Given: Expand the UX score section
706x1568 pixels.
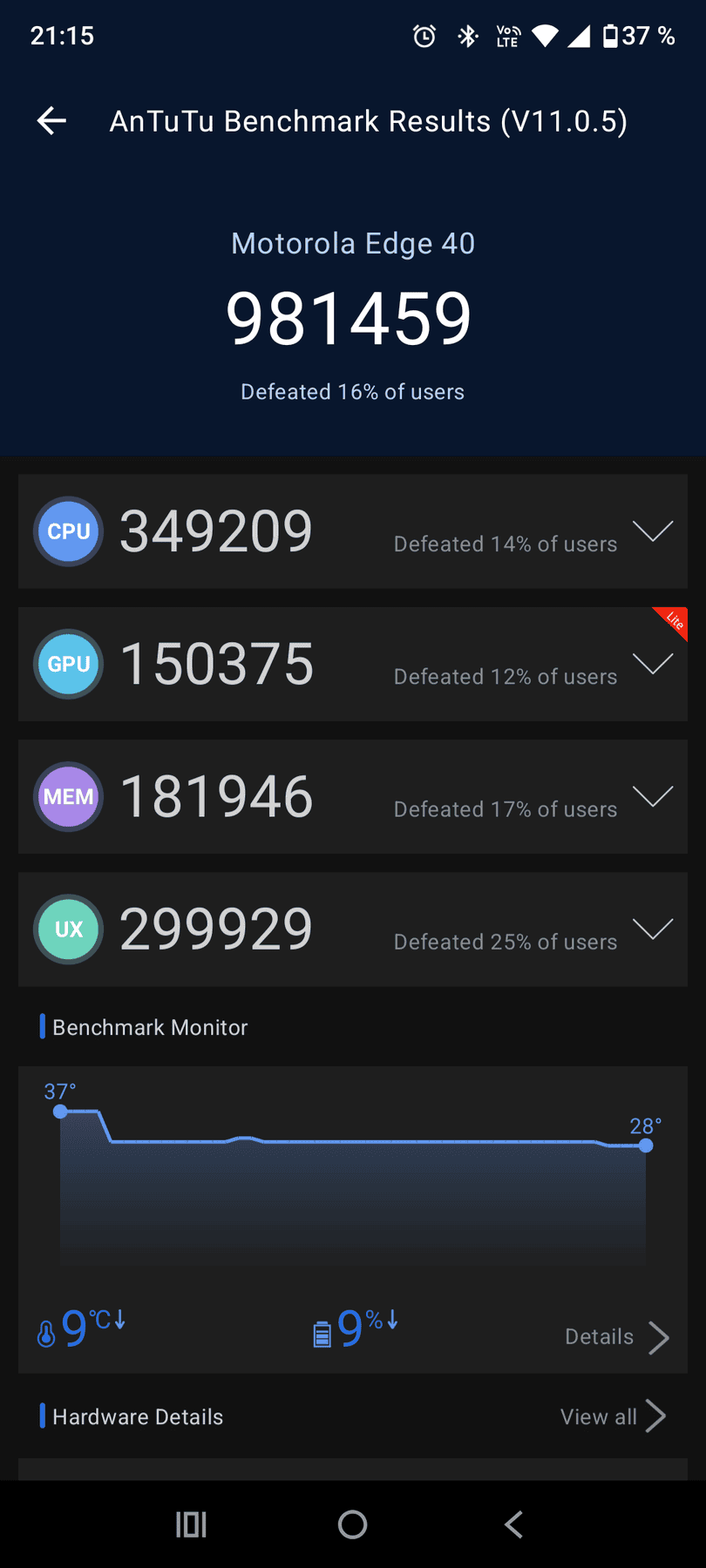Looking at the screenshot, I should [x=653, y=929].
